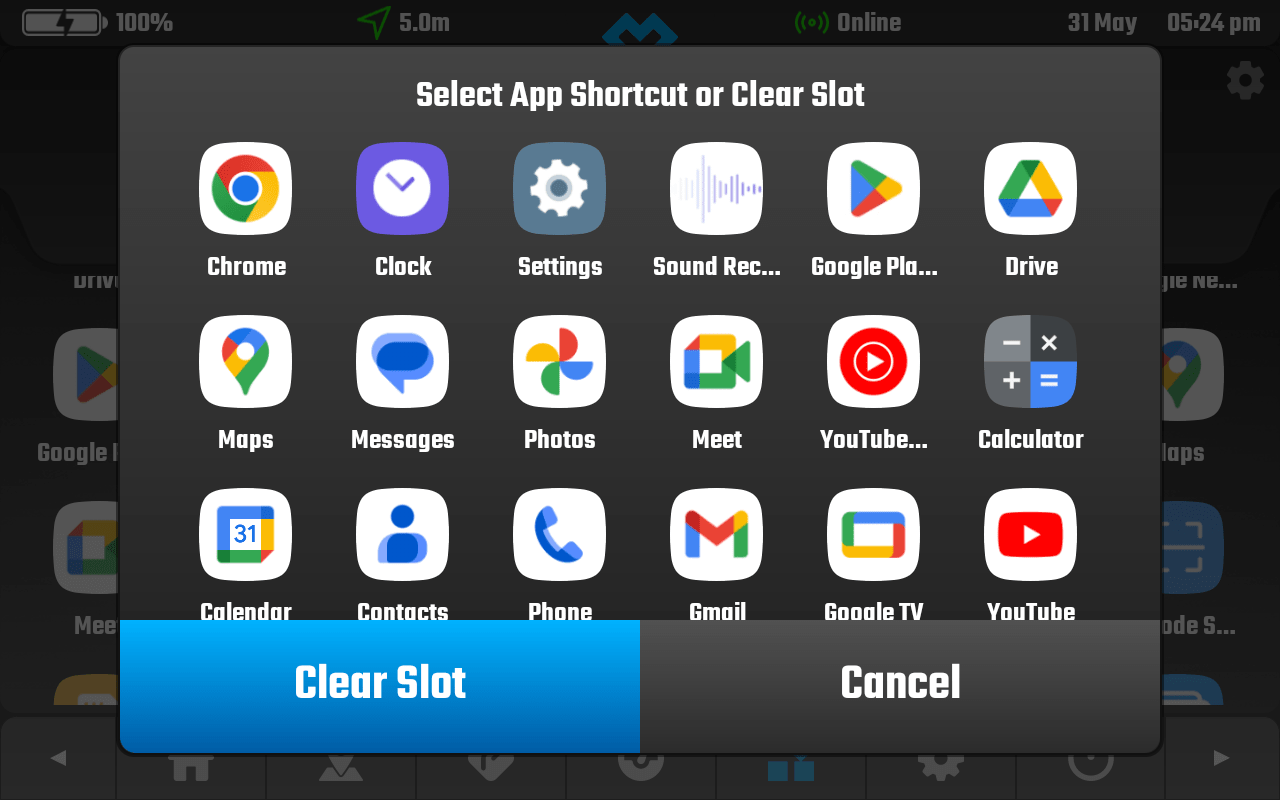Select the red YouTube app
Screen dimensions: 1280x800
point(1030,535)
